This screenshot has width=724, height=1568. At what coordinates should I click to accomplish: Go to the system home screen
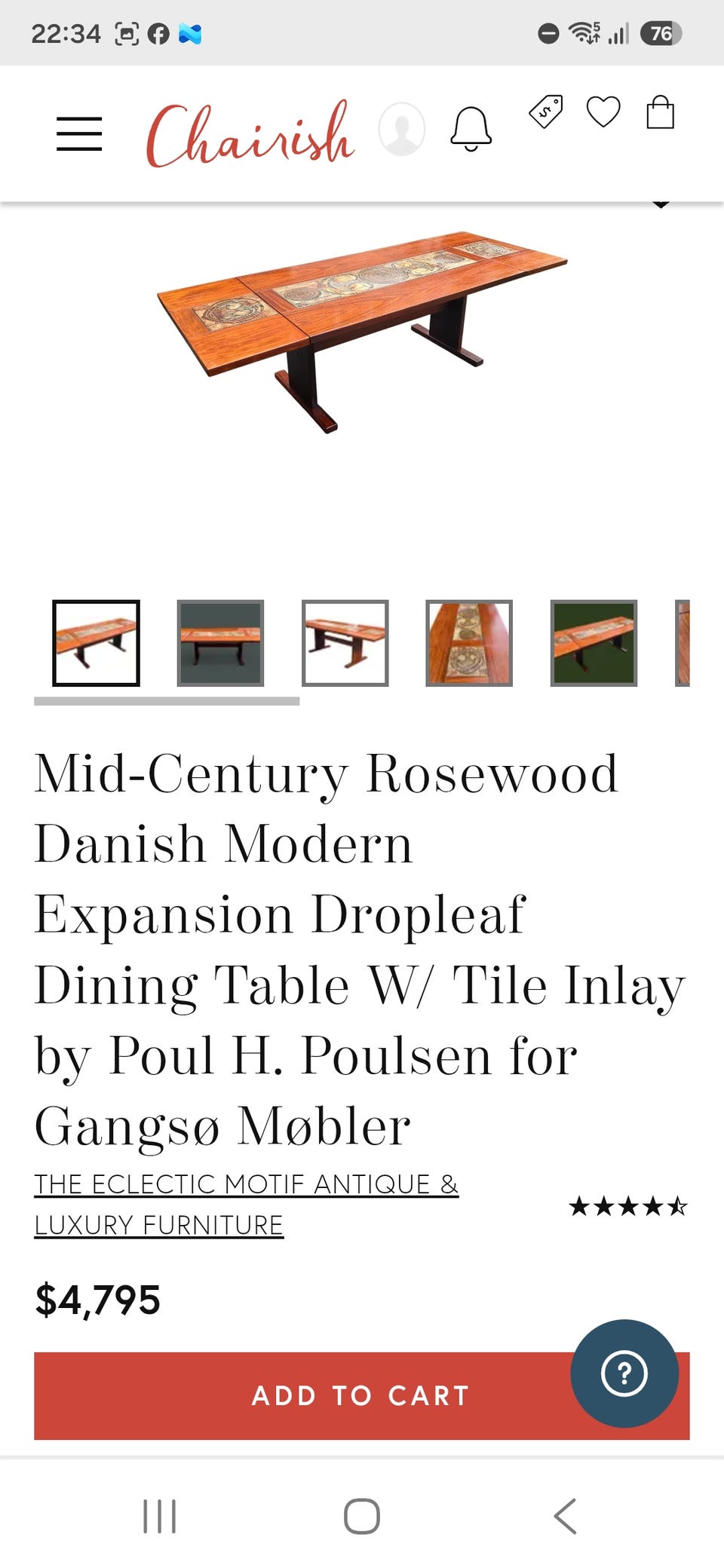362,1515
